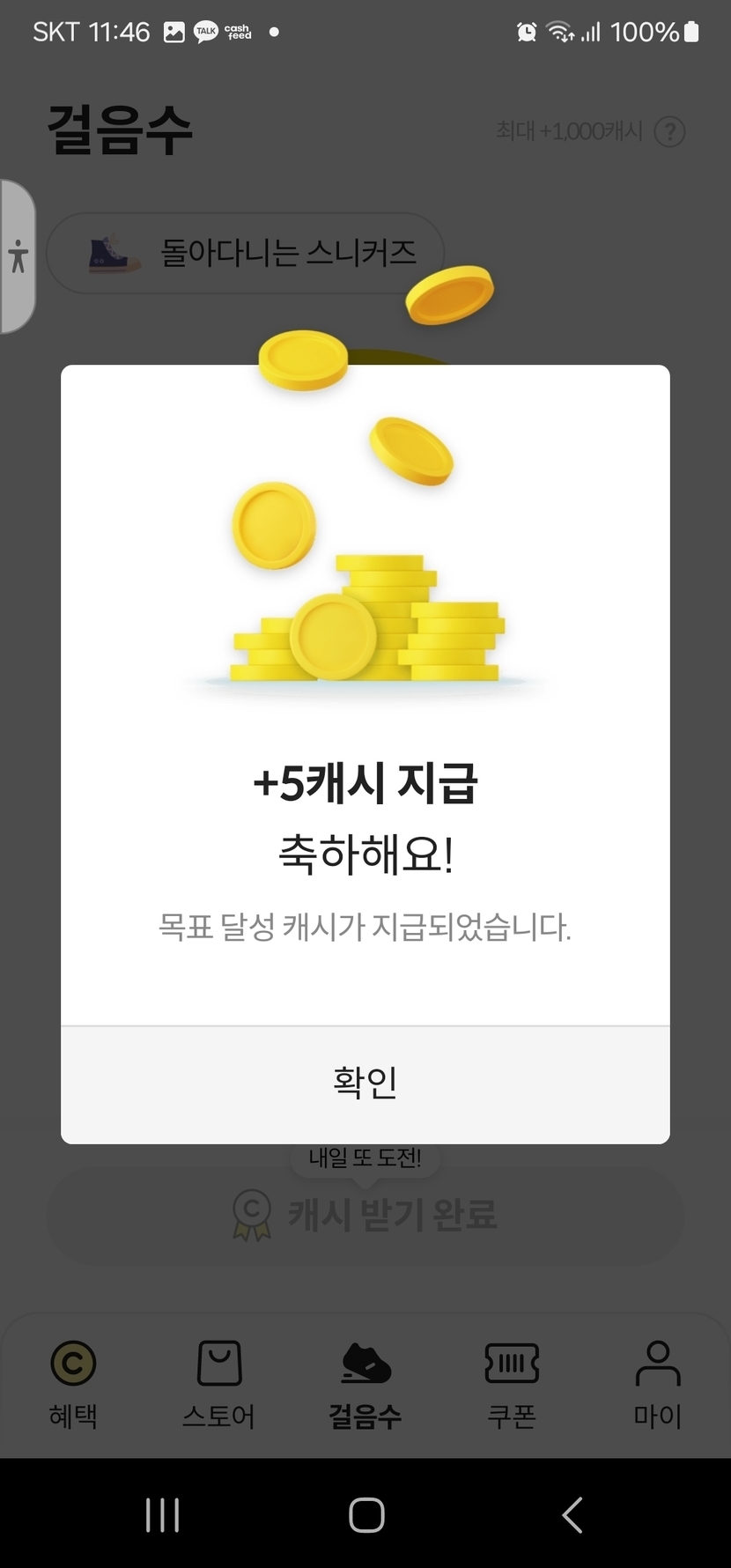Image resolution: width=731 pixels, height=1568 pixels.
Task: Select the 걸음수 tab
Action: coord(365,1381)
